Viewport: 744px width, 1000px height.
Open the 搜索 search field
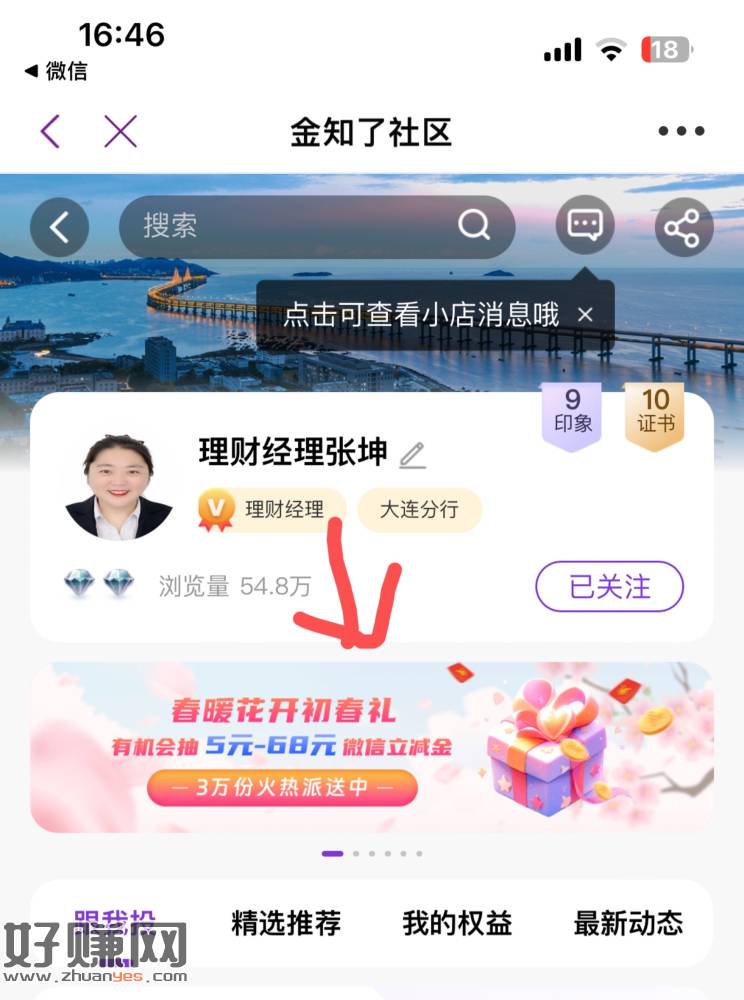pos(300,227)
